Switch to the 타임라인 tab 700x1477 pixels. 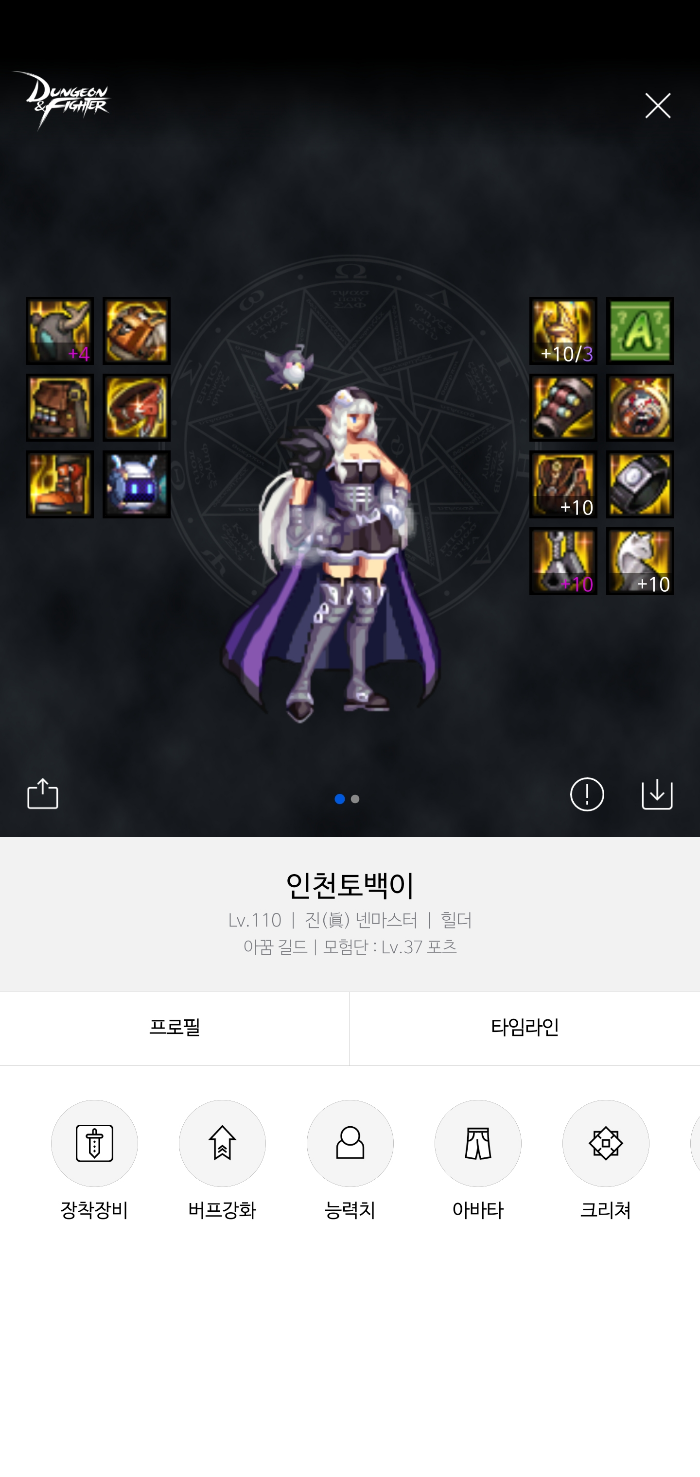point(525,1028)
